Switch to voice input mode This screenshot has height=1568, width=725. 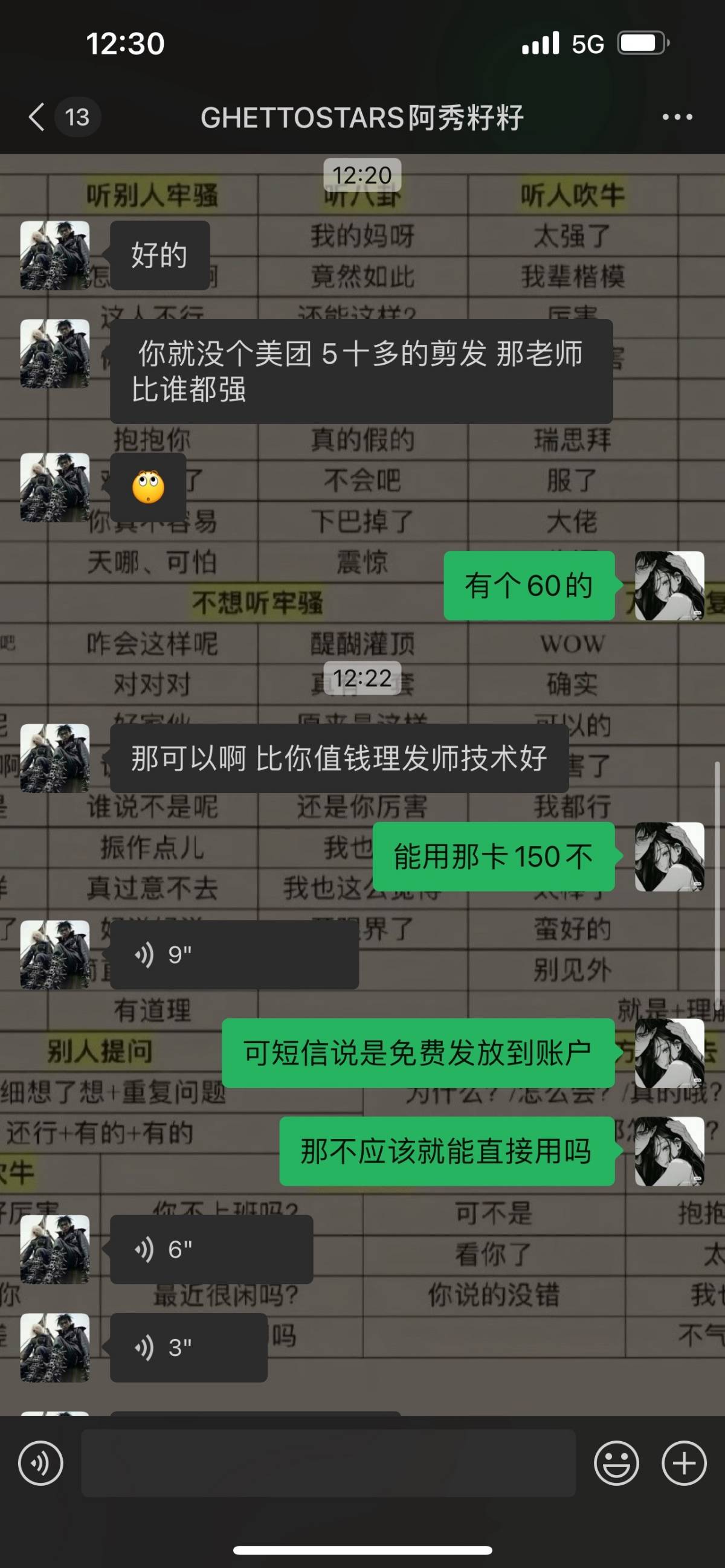point(40,1464)
